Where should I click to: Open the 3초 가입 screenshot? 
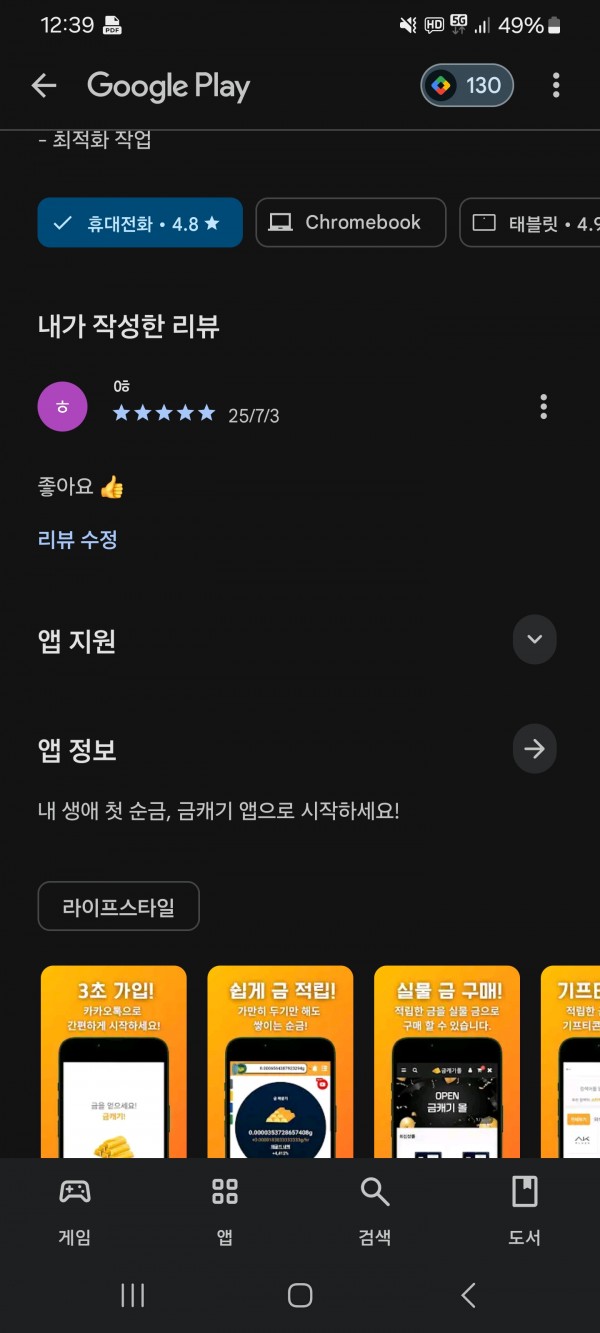coord(114,1062)
